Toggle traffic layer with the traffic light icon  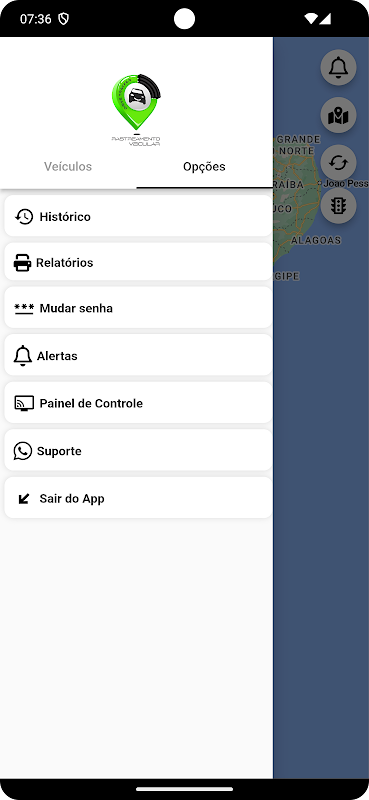tap(338, 206)
